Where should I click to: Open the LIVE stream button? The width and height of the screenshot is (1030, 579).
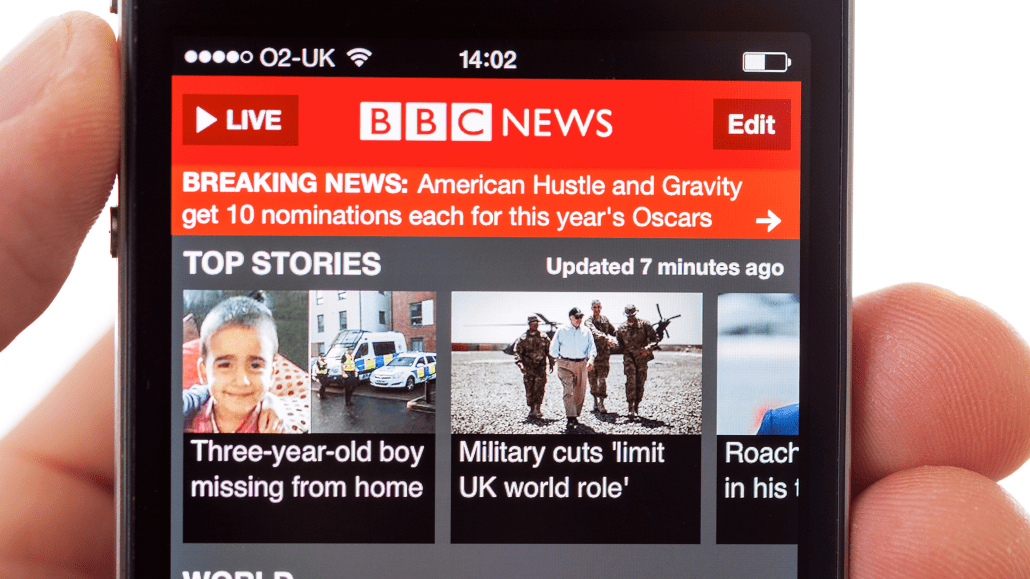[240, 121]
